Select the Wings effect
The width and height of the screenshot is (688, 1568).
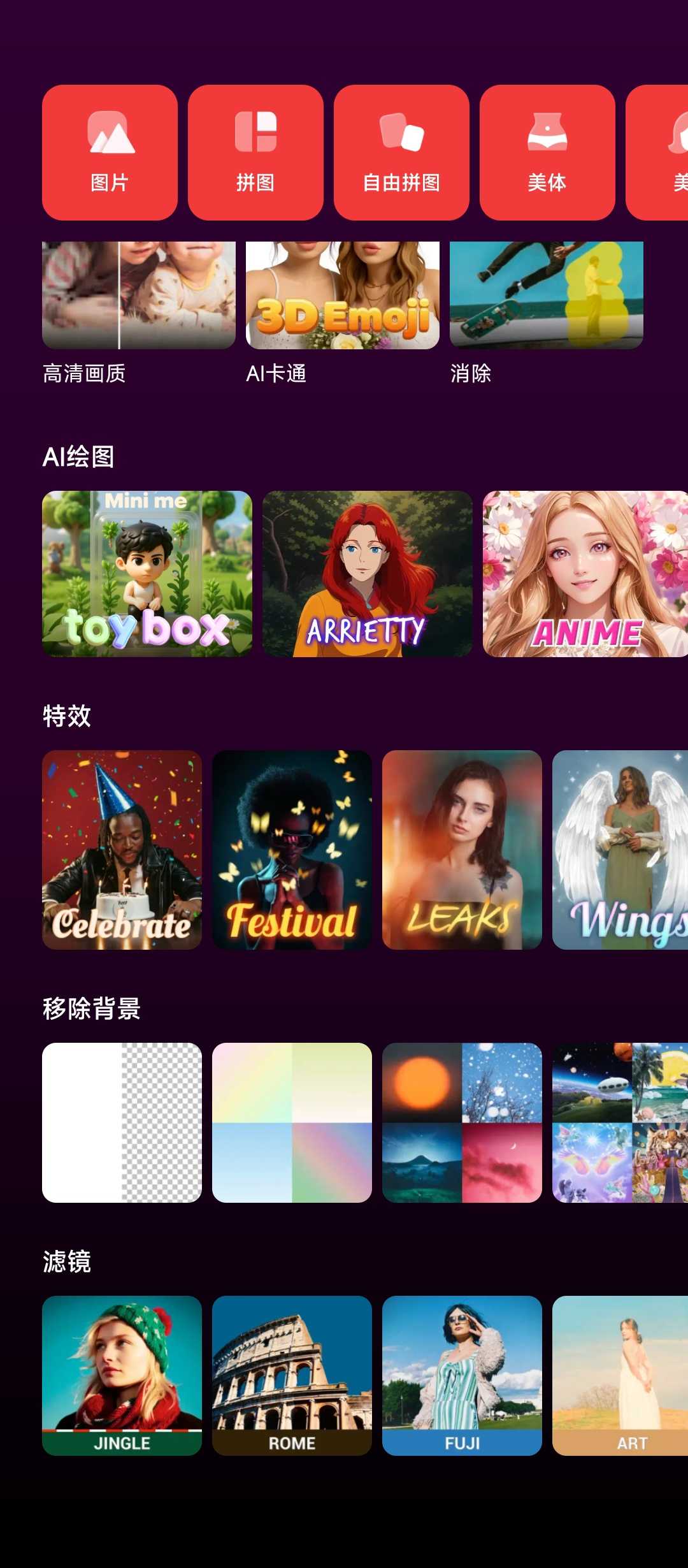(620, 850)
